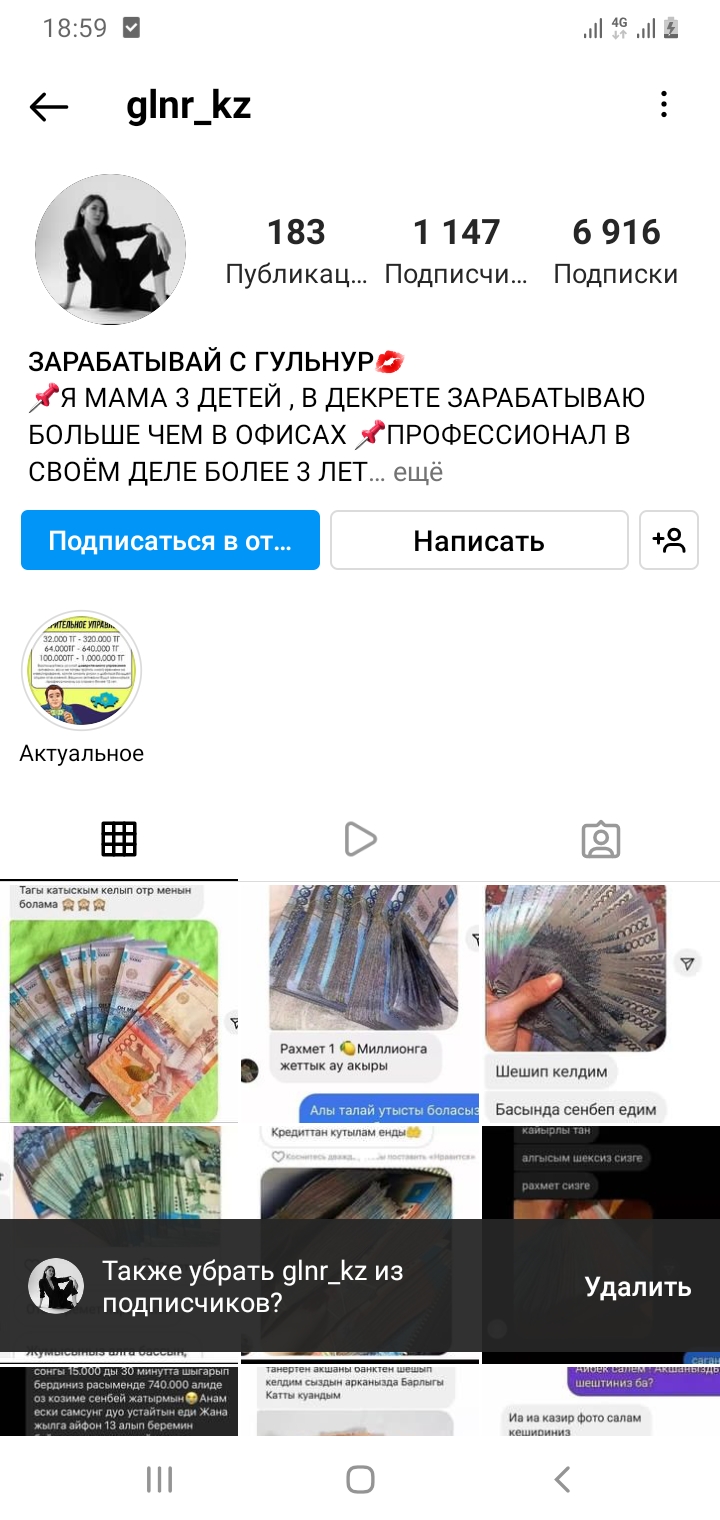Viewport: 720px width, 1520px height.
Task: Tap the blue "Подписаться в от…" button
Action: tap(170, 540)
